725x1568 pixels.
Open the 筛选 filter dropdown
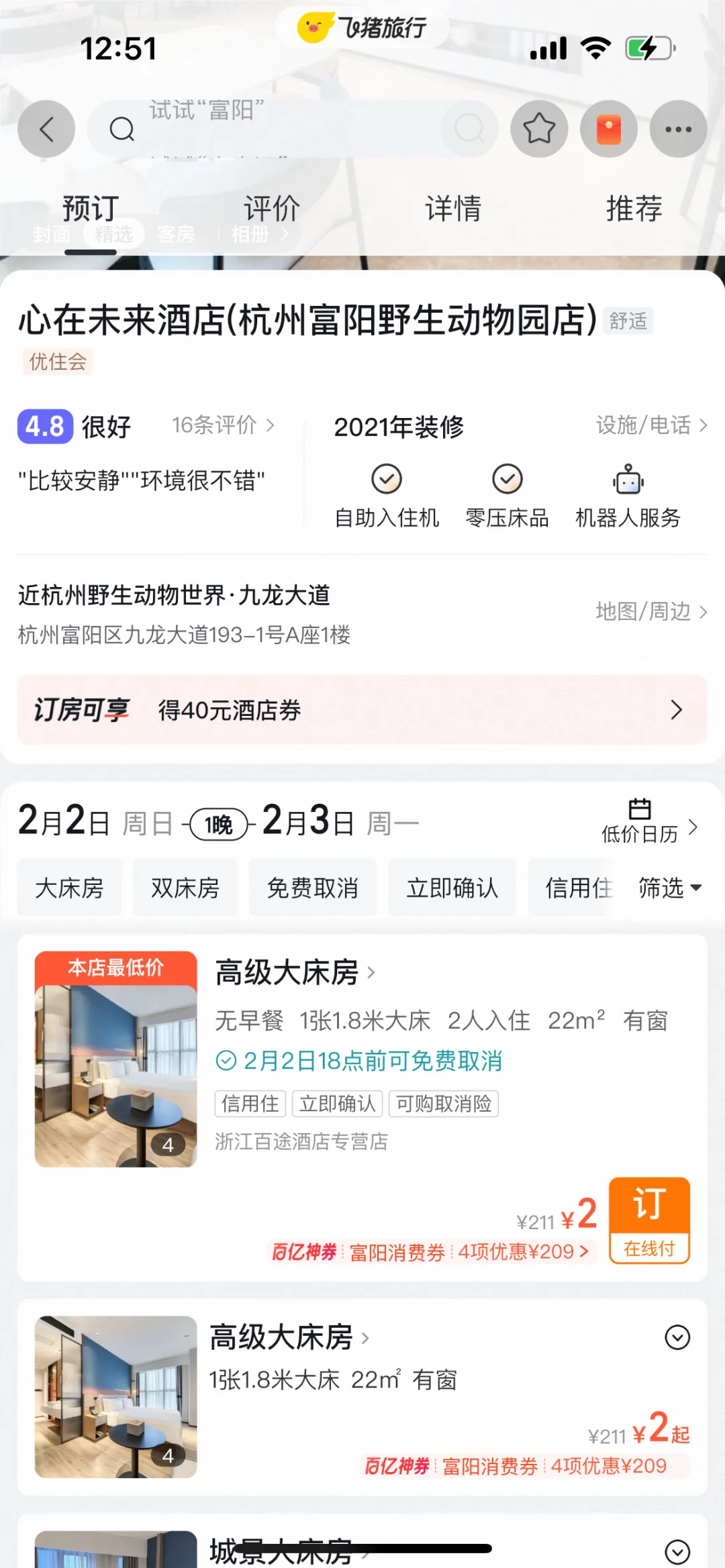[669, 888]
